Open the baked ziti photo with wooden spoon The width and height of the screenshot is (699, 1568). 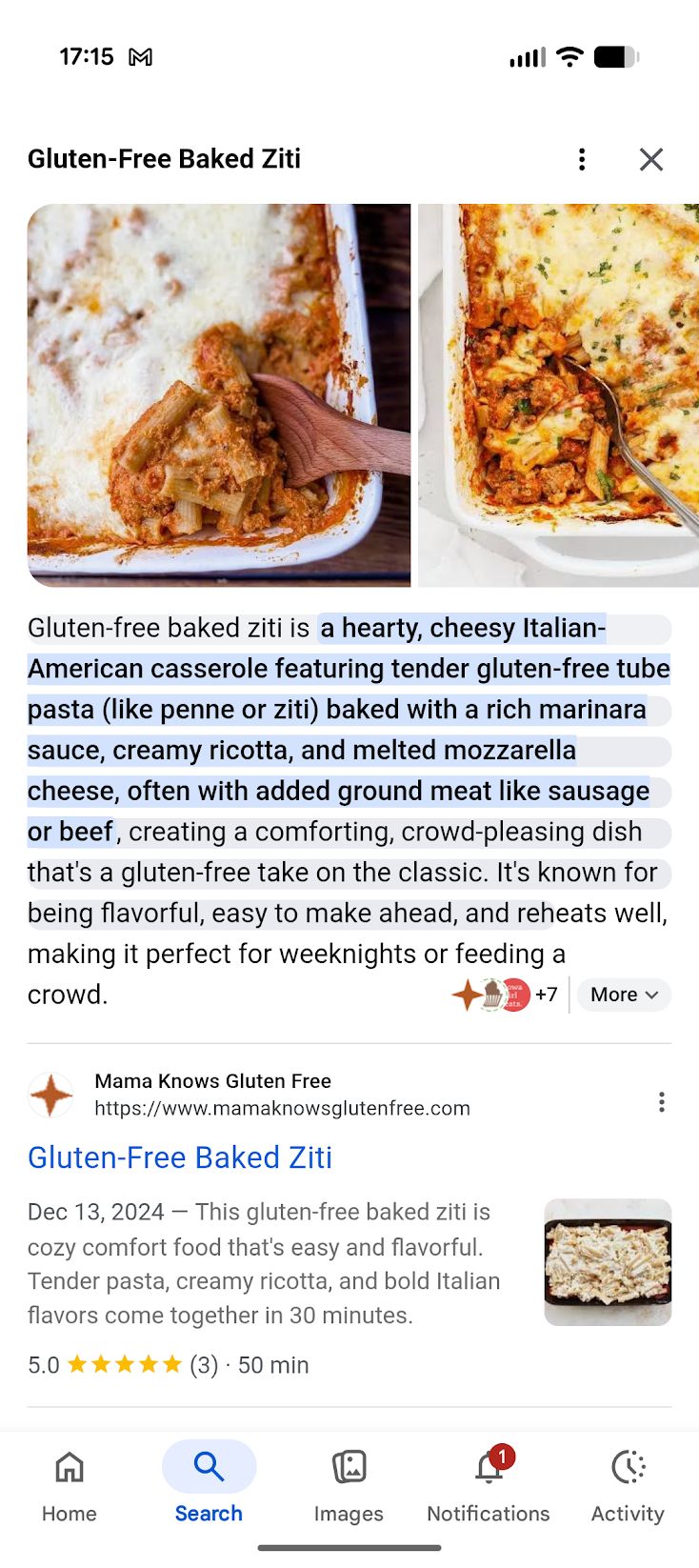(219, 394)
